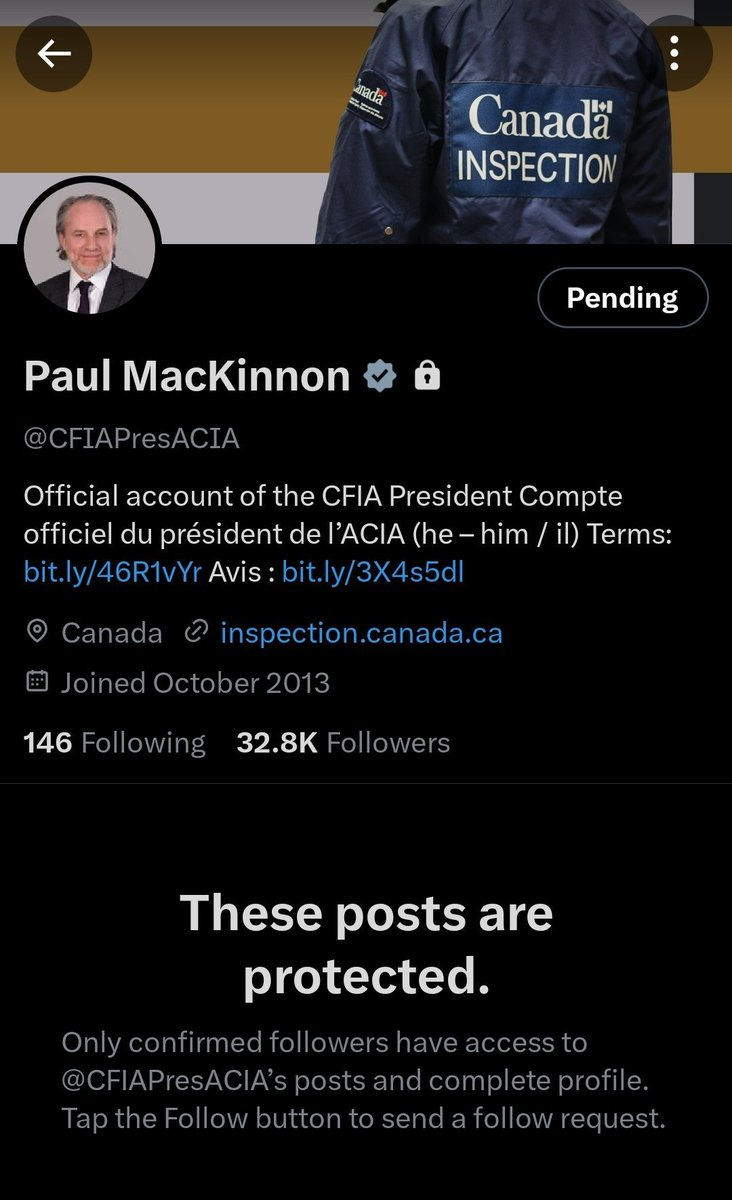The height and width of the screenshot is (1200, 732).
Task: Go back using the arrow icon
Action: click(x=54, y=54)
